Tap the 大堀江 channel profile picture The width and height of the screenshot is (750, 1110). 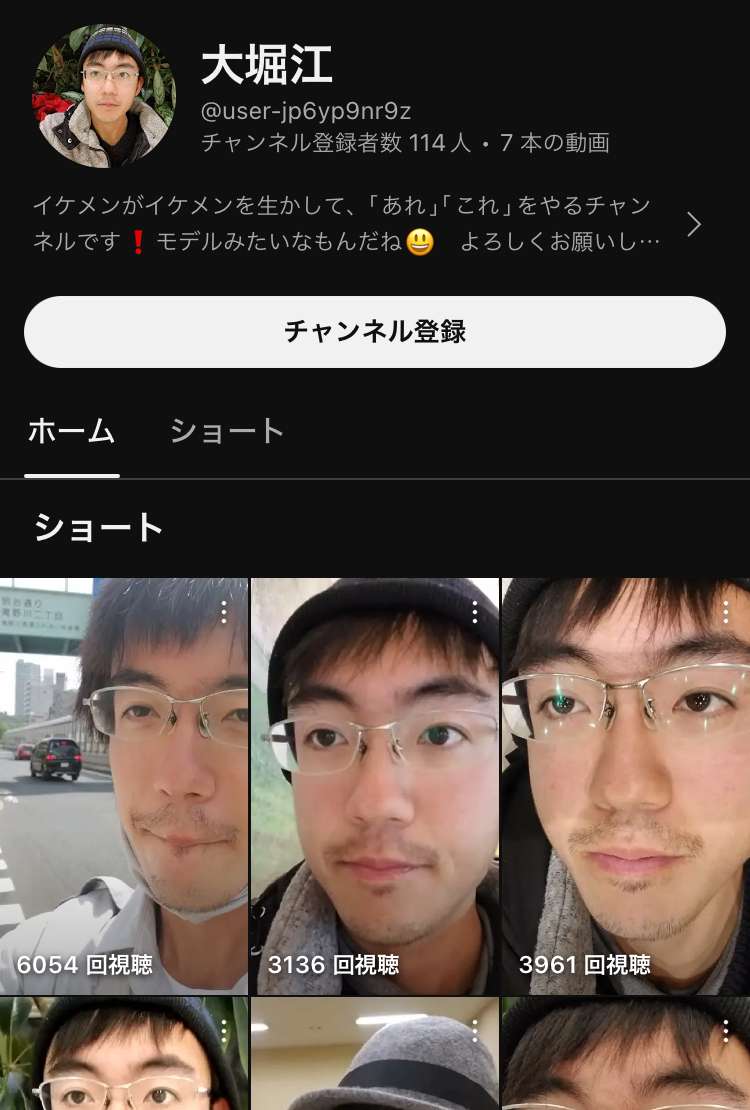(105, 96)
